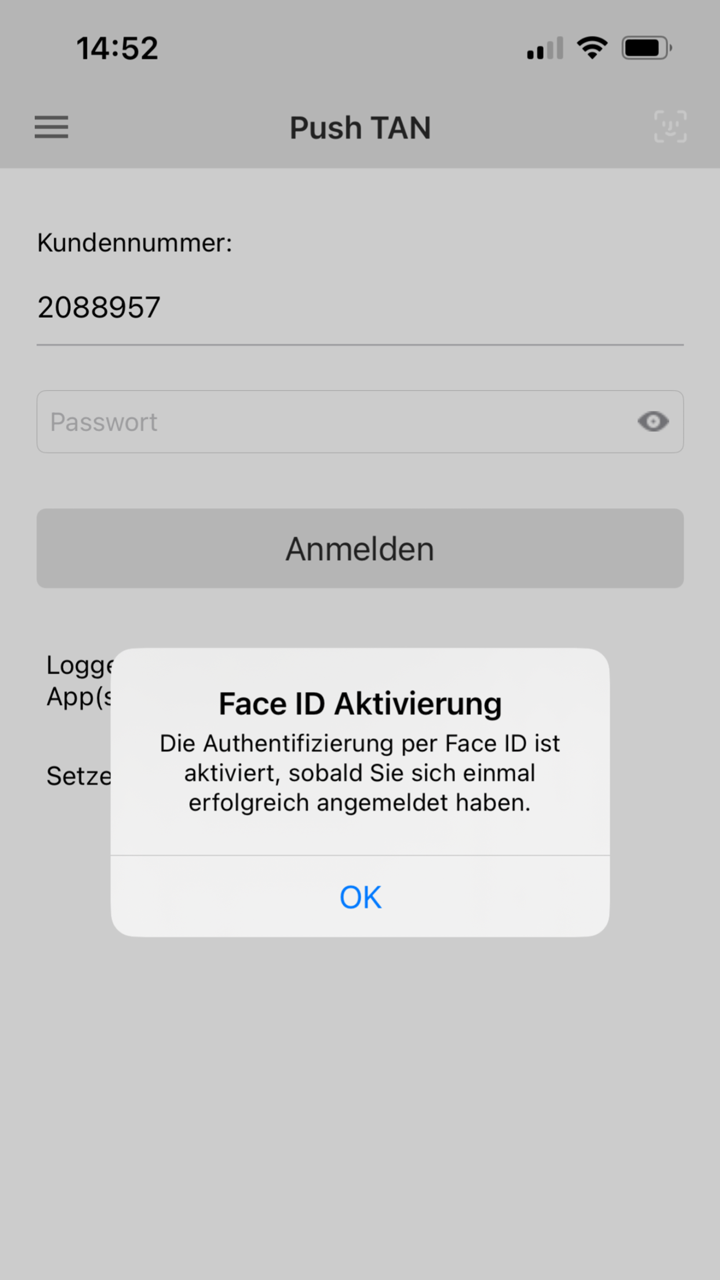This screenshot has width=720, height=1280.
Task: Click the partially visible Logge link
Action: click(78, 665)
